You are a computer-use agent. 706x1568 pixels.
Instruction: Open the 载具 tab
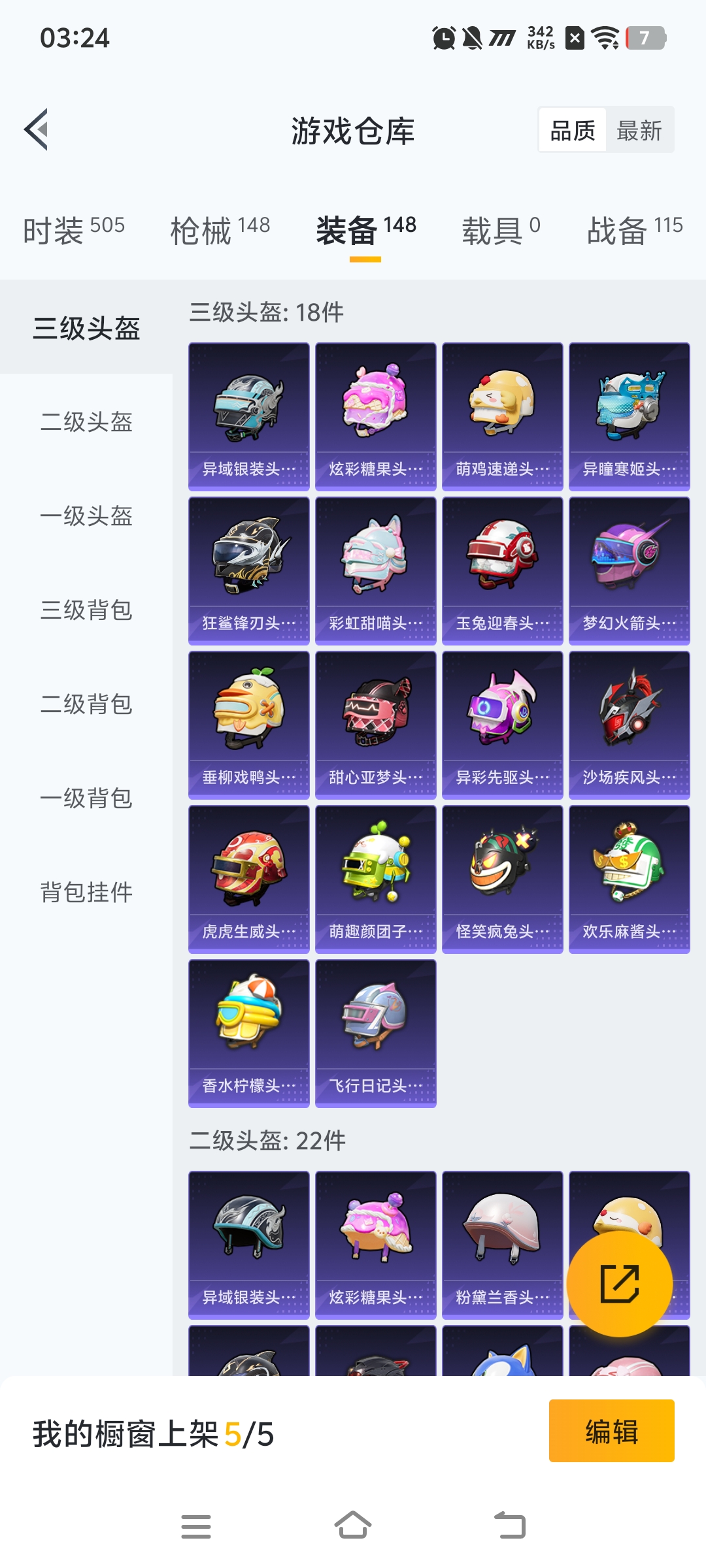pos(501,230)
